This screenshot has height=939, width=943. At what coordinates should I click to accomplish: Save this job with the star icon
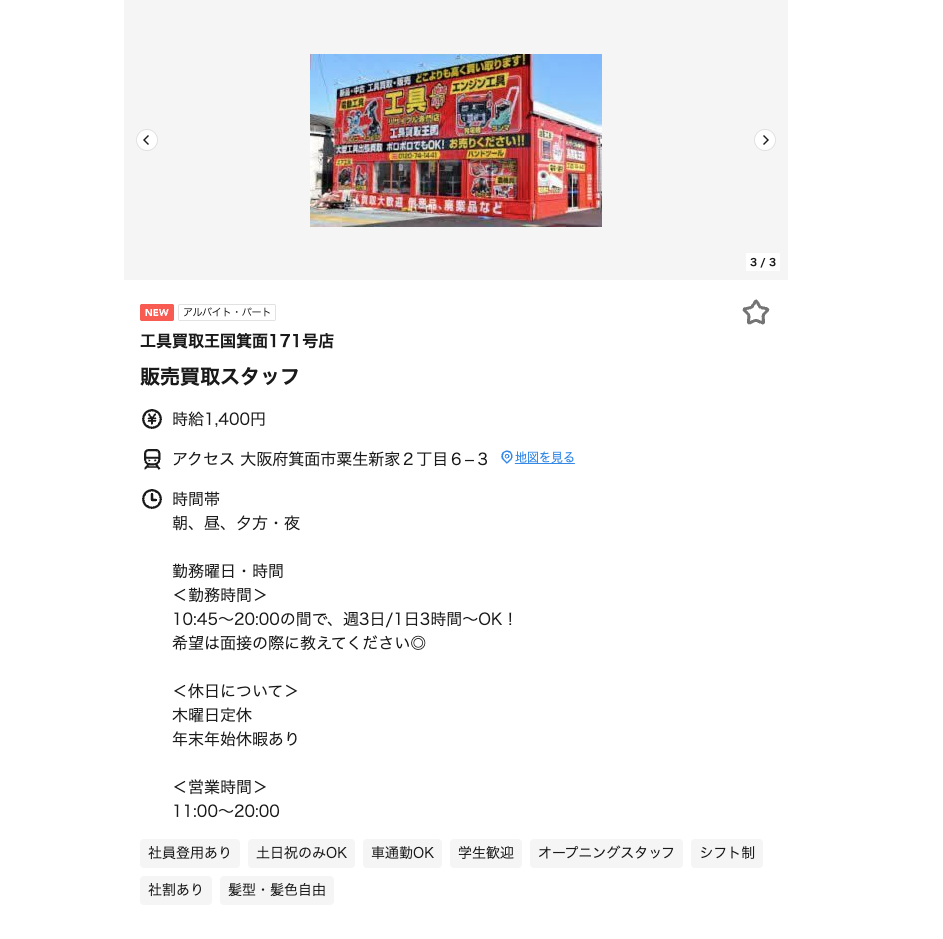point(756,313)
